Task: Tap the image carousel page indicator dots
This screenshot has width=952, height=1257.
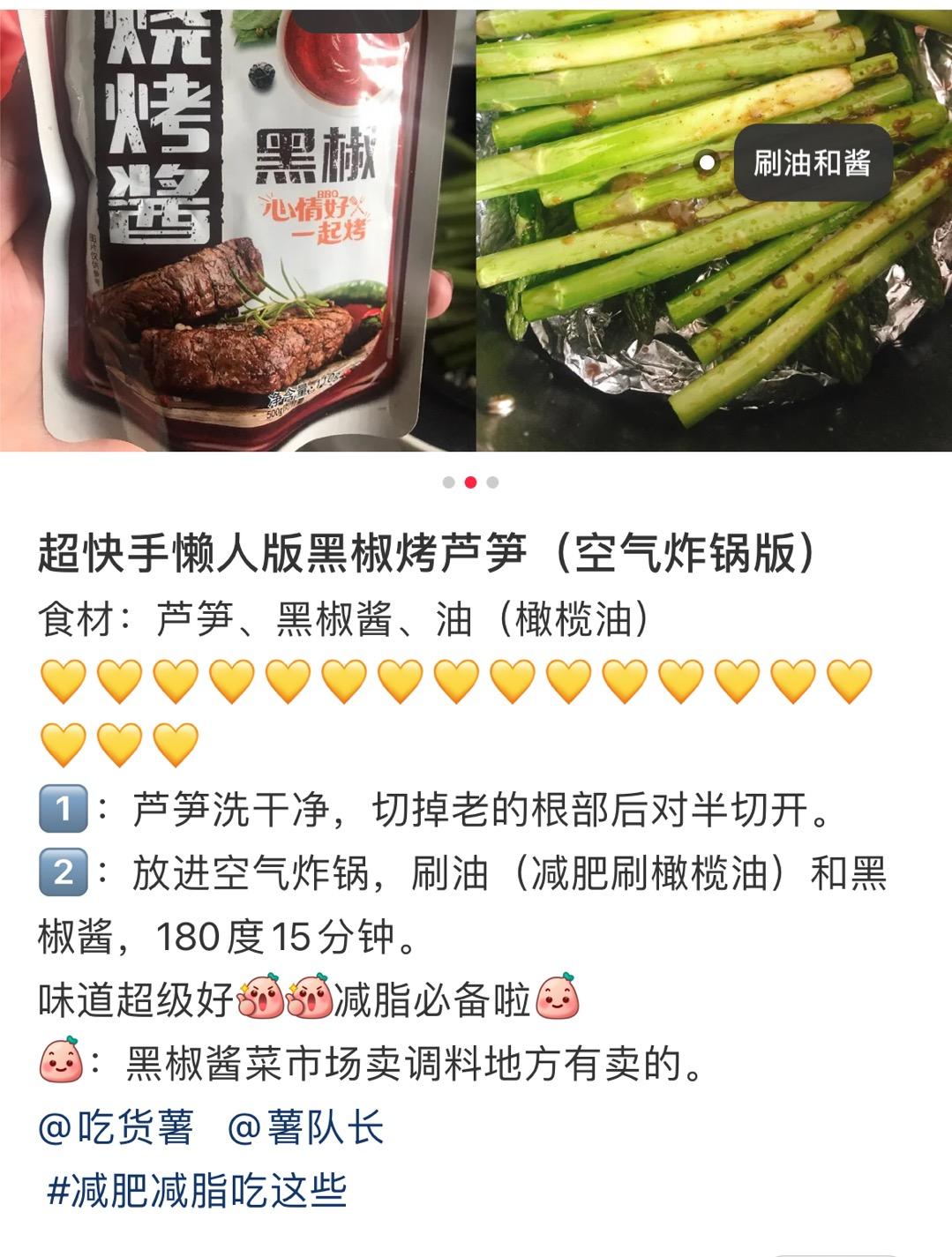Action: pos(470,483)
